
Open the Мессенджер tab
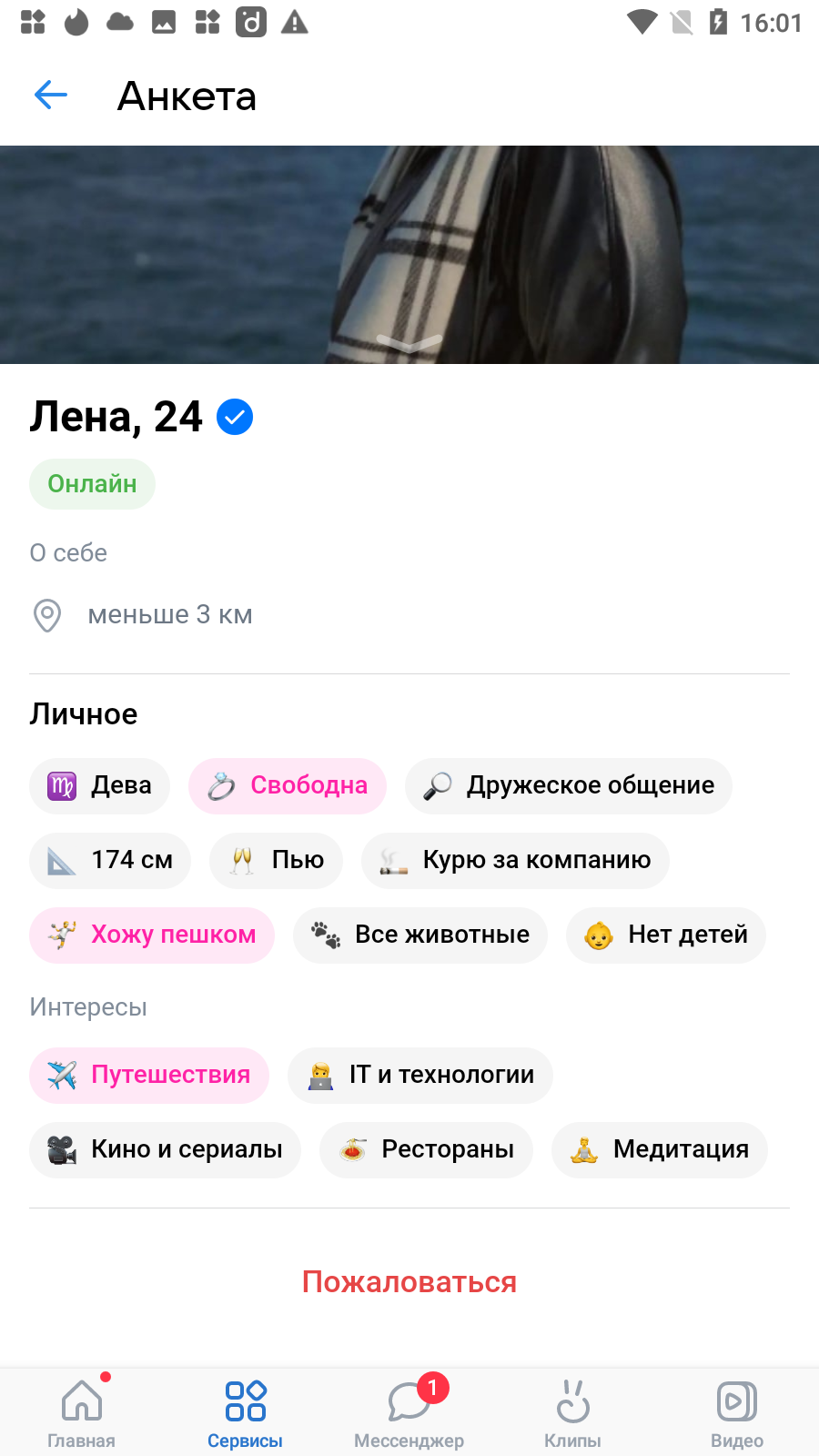click(x=409, y=1412)
